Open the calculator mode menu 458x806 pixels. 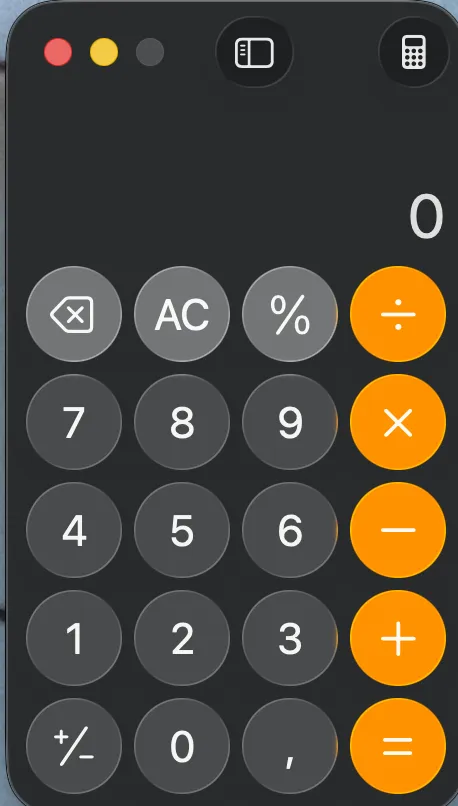[414, 52]
